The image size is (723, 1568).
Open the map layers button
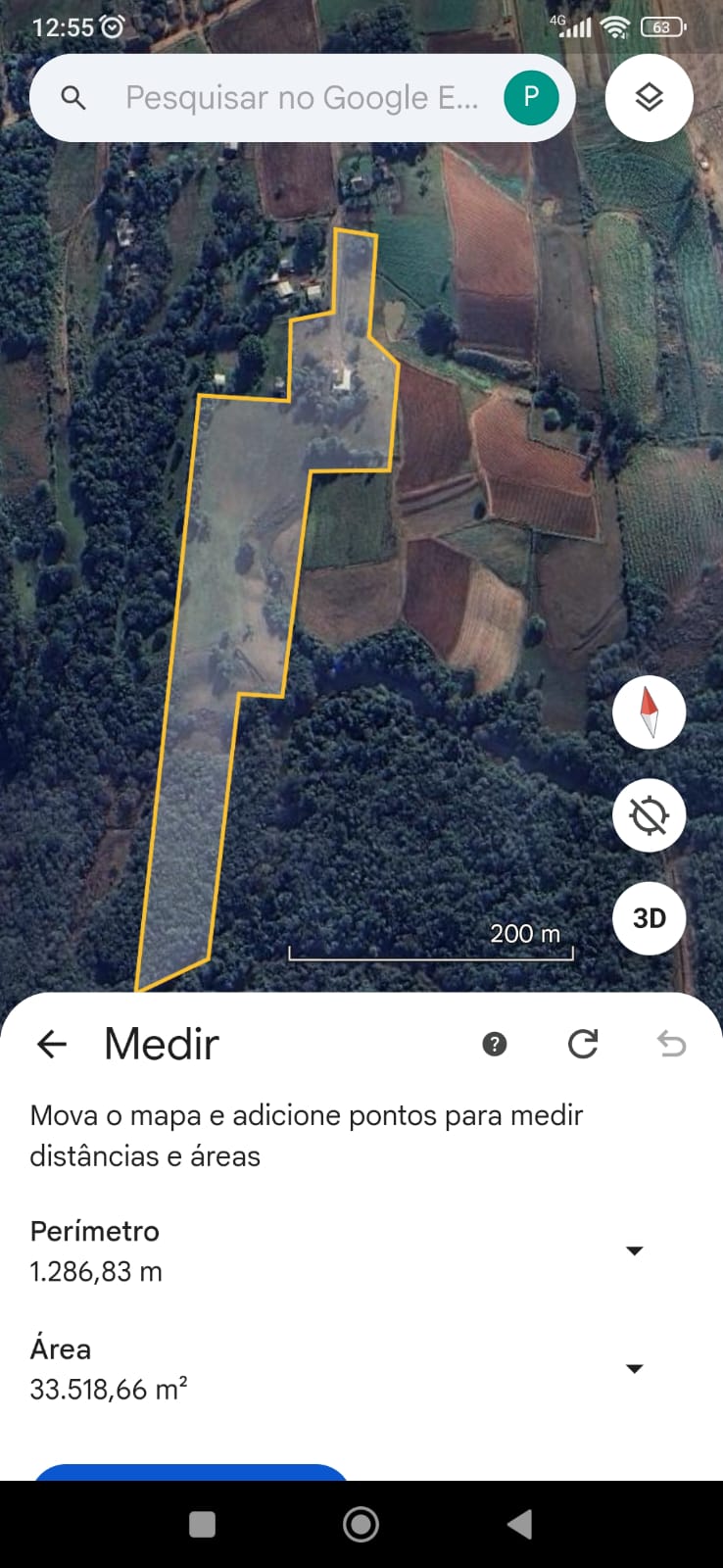click(x=649, y=98)
